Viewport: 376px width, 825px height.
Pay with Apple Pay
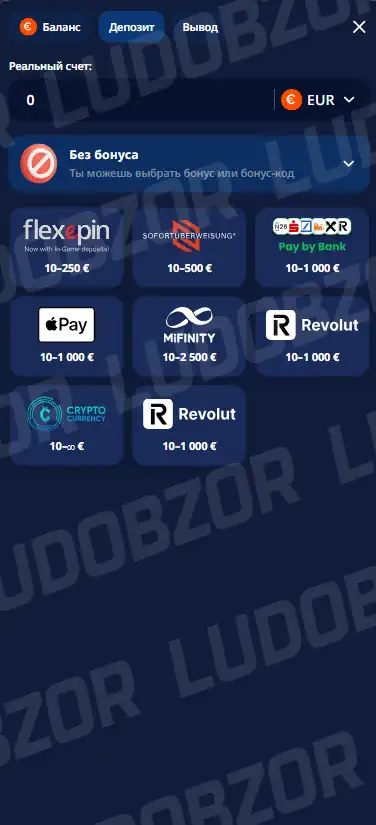[67, 336]
